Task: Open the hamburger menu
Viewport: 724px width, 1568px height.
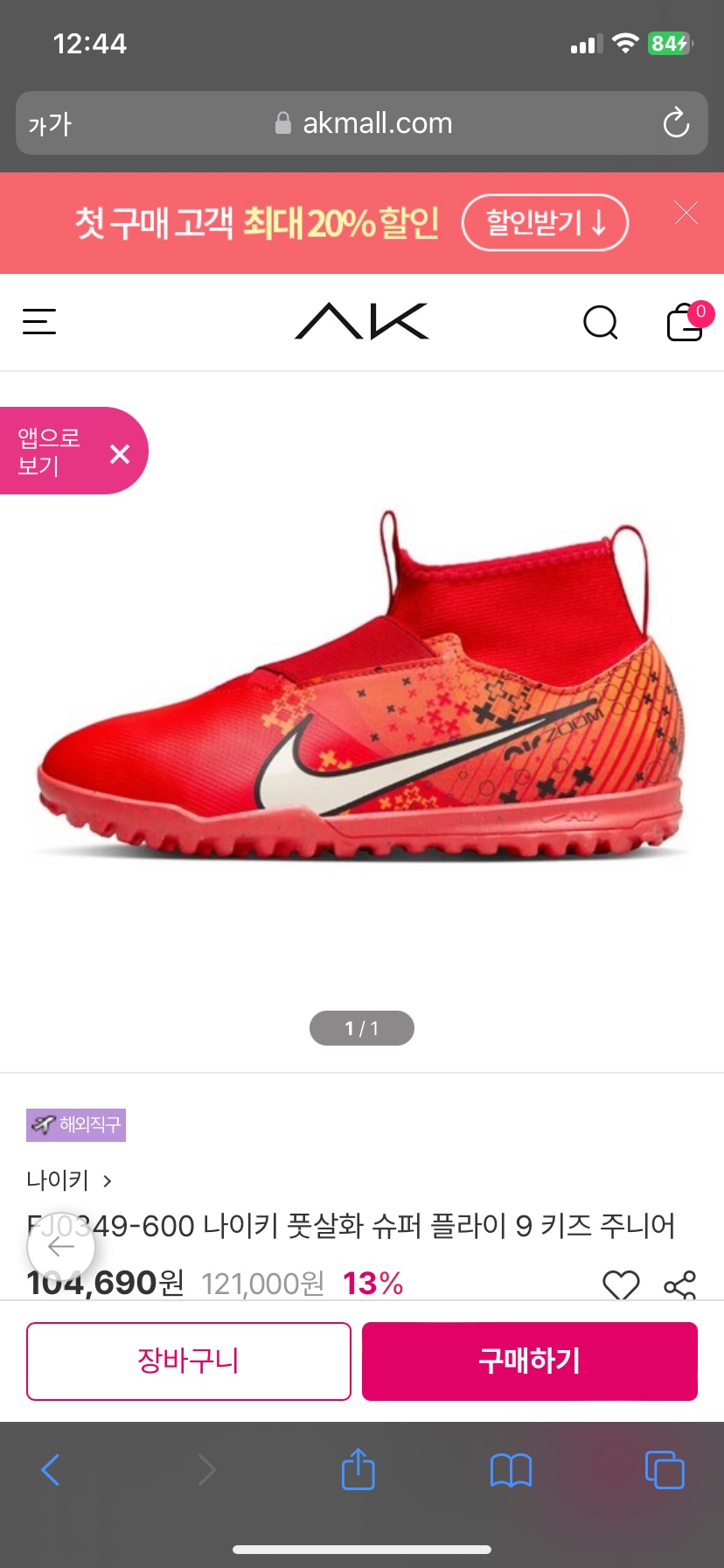Action: click(x=39, y=322)
